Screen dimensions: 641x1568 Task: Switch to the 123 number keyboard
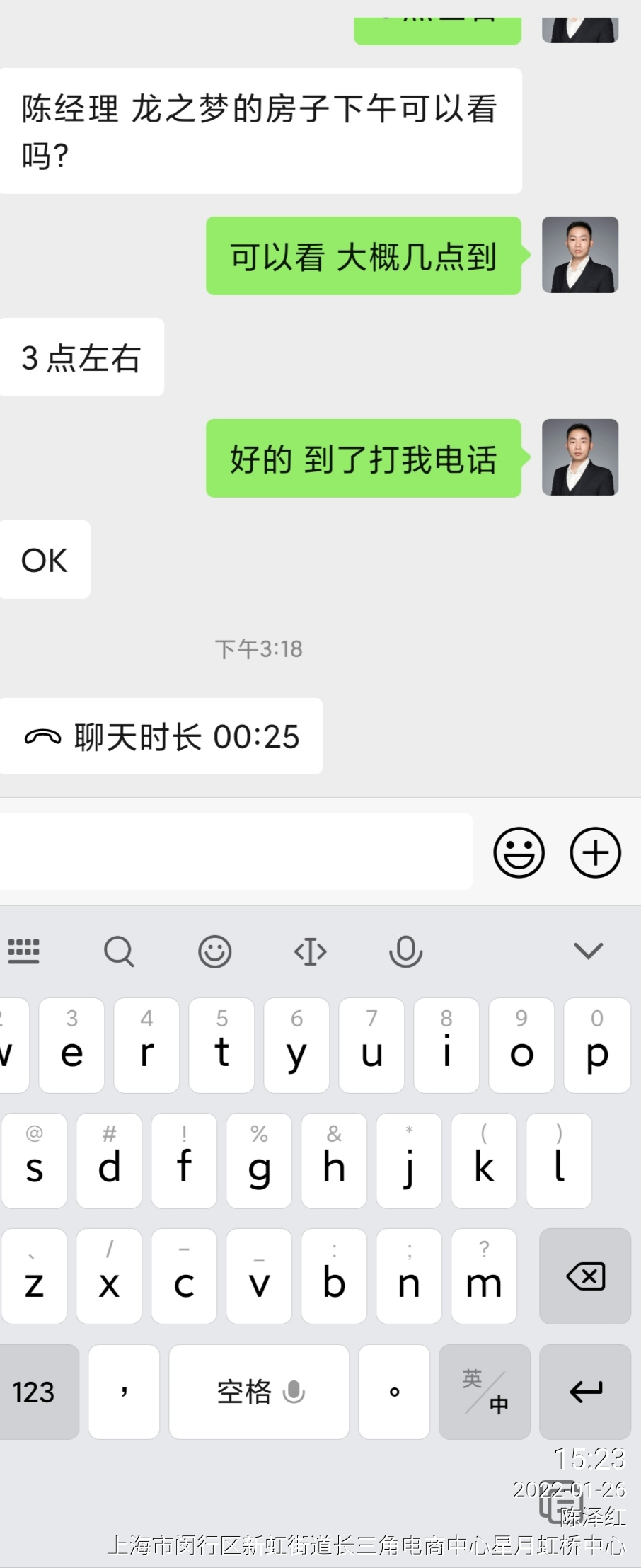pyautogui.click(x=34, y=1392)
